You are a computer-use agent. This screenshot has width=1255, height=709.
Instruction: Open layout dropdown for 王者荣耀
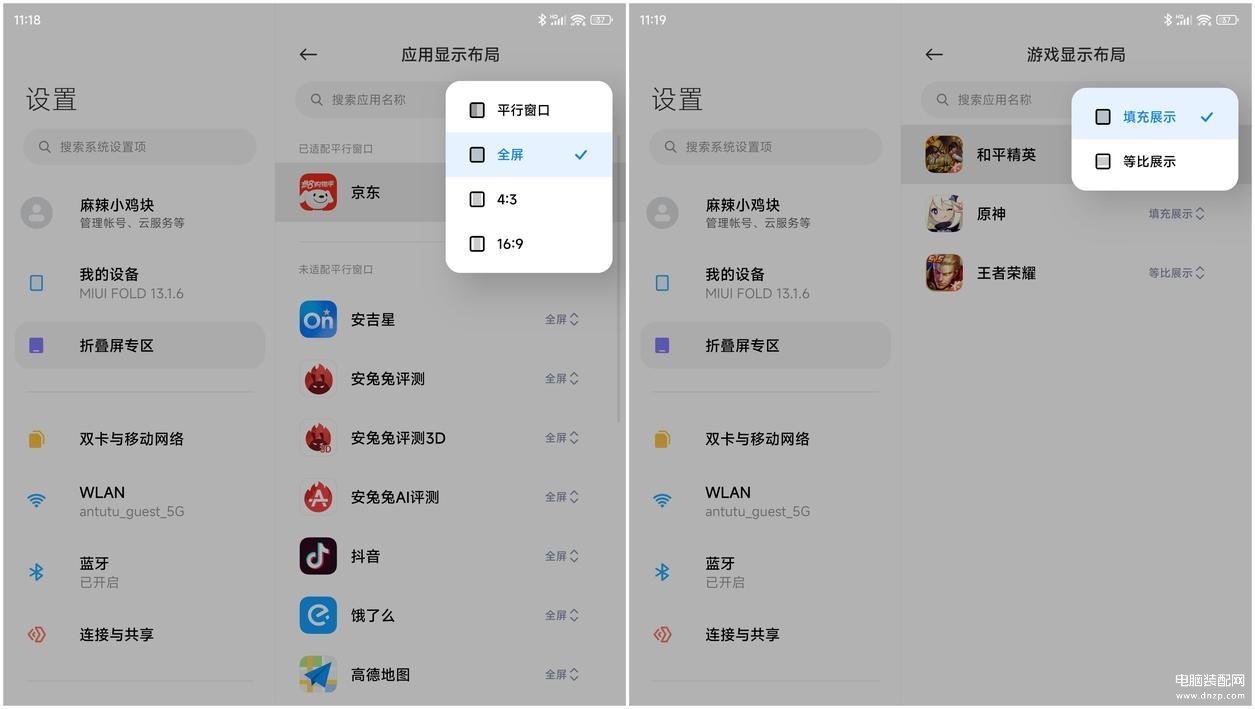coord(1176,273)
